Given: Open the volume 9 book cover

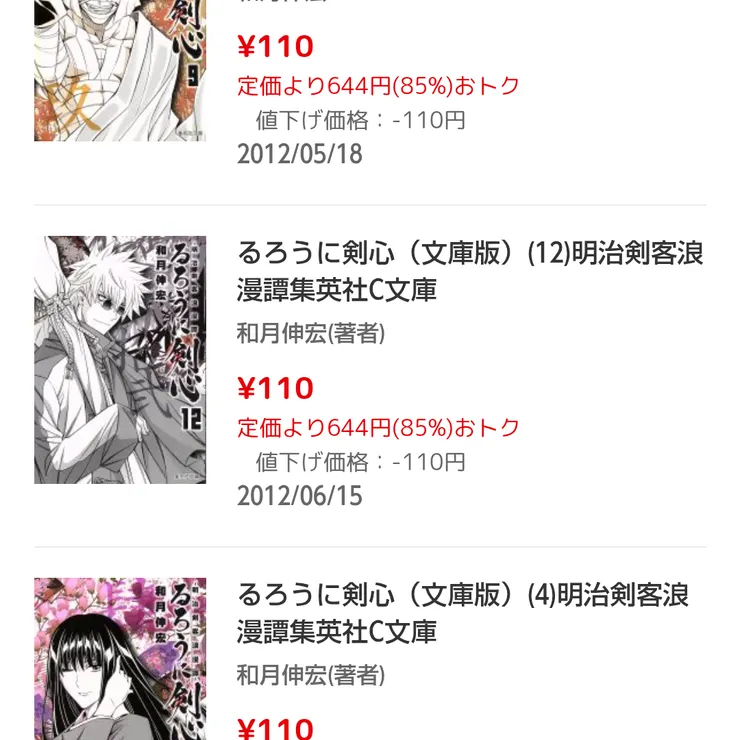Looking at the screenshot, I should pos(120,70).
